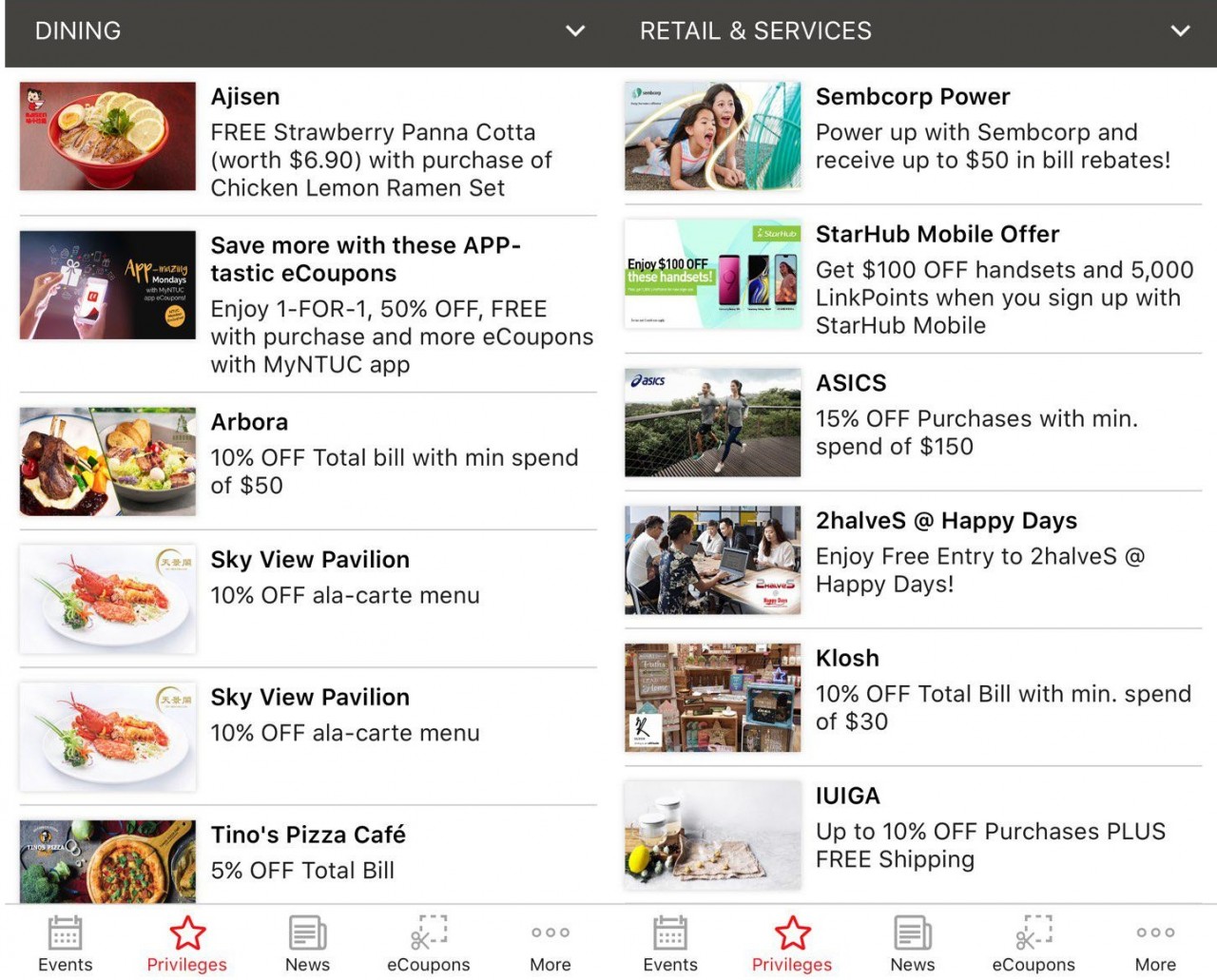The width and height of the screenshot is (1217, 980).
Task: Open eCoupons tab on the Dining screen
Action: click(429, 944)
